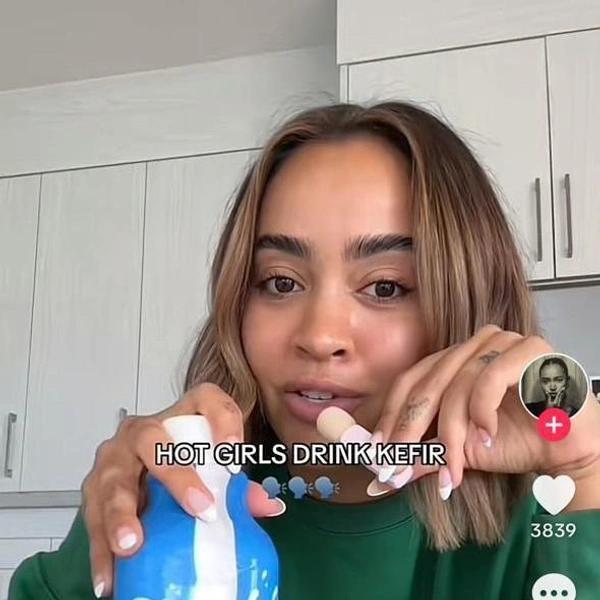Open the comments bubble

[553, 589]
